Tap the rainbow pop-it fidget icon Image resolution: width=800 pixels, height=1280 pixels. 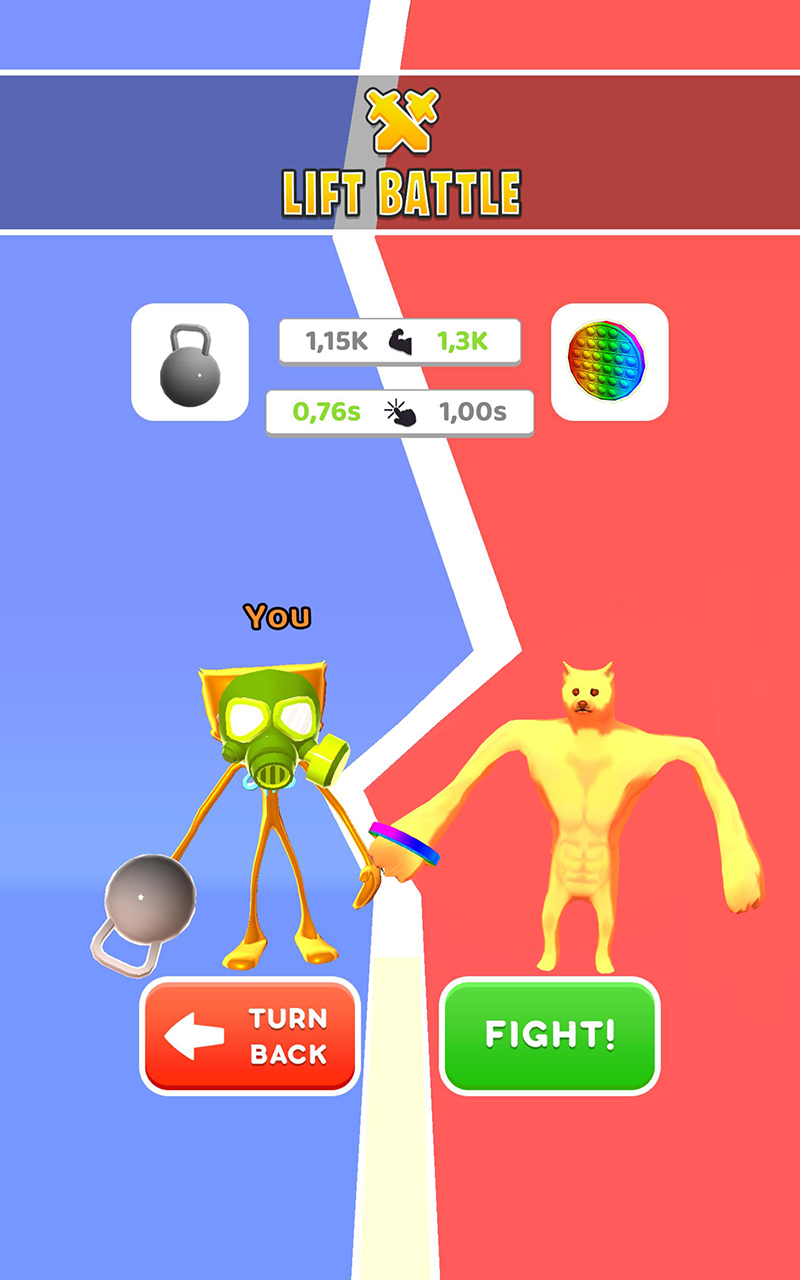(610, 360)
